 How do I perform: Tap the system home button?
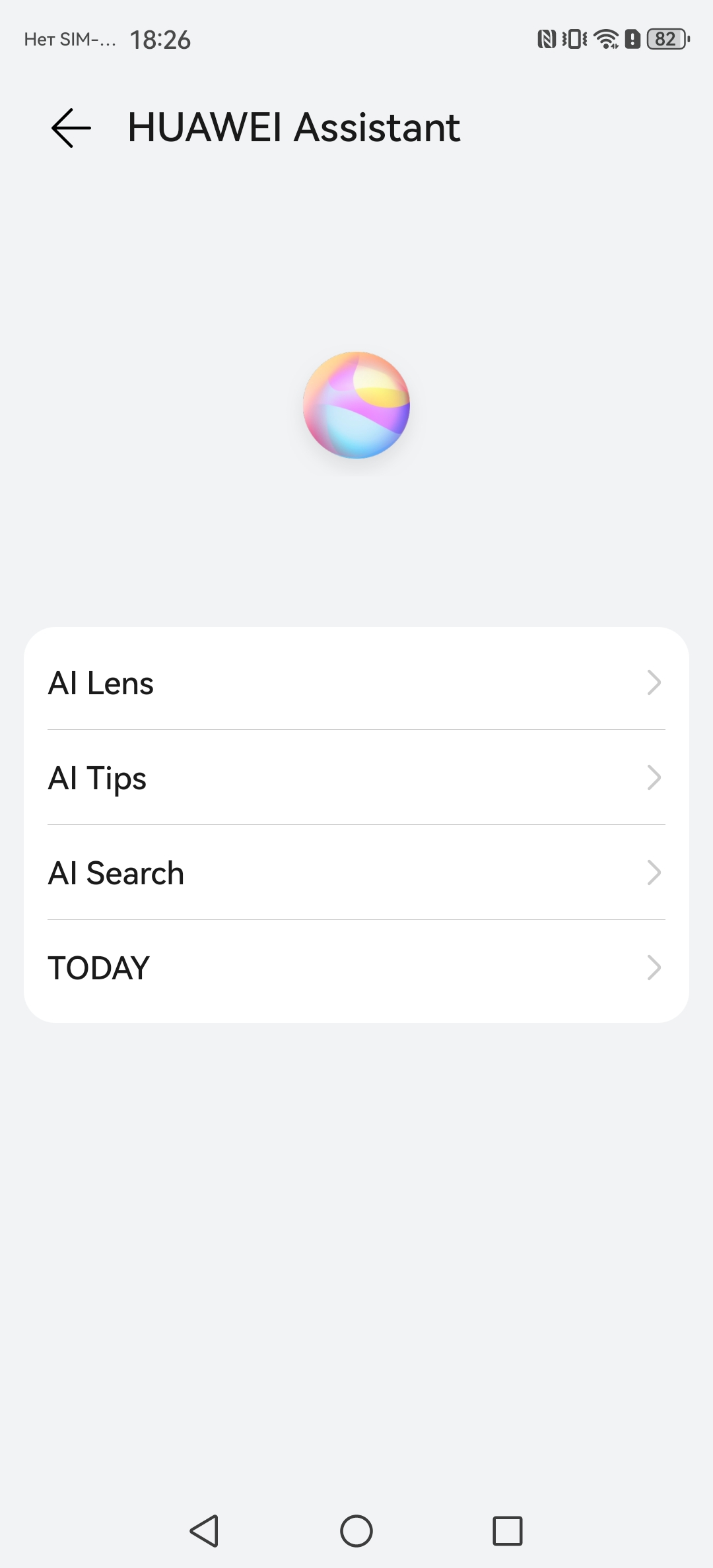point(356,1531)
